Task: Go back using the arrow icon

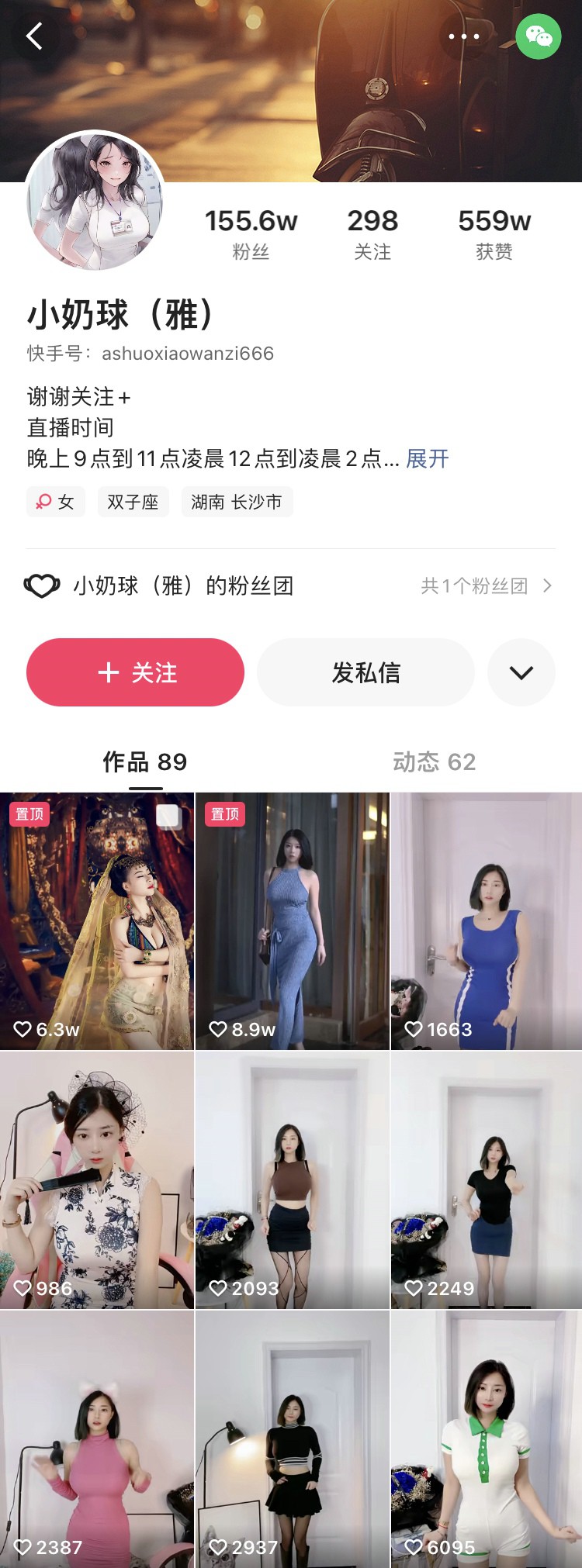Action: coord(34,36)
